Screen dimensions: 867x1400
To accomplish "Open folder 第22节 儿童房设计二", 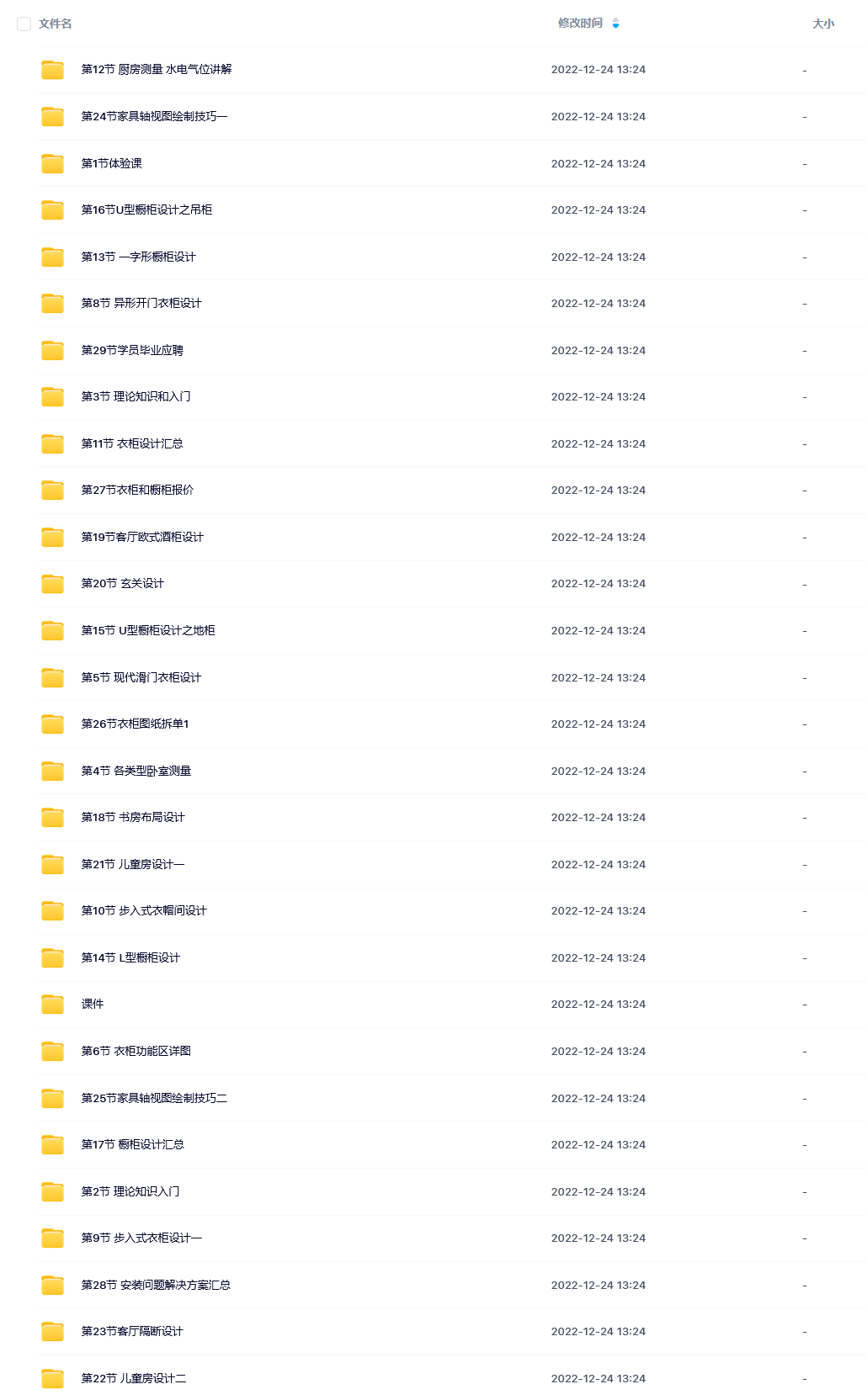I will coord(134,1378).
